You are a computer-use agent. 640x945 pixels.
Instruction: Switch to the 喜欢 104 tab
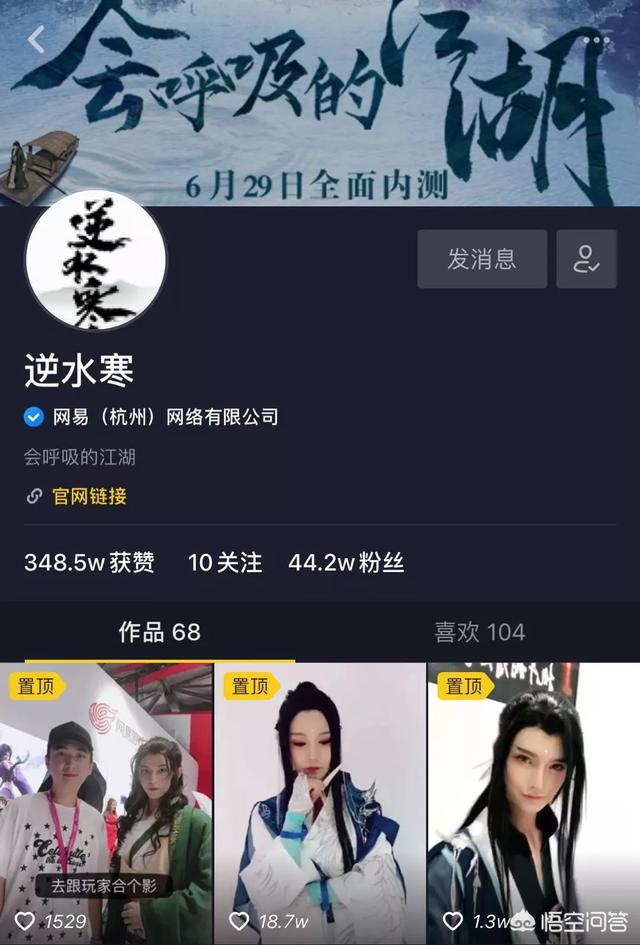pyautogui.click(x=479, y=632)
